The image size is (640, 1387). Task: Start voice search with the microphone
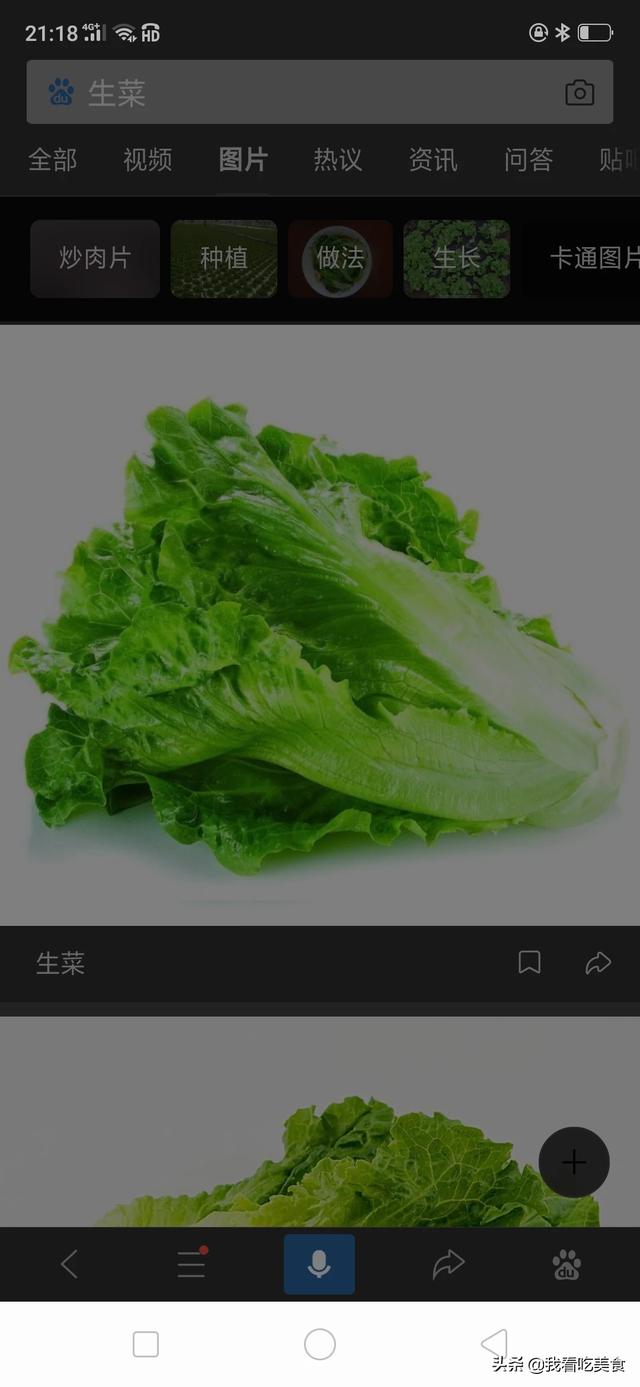[319, 1264]
